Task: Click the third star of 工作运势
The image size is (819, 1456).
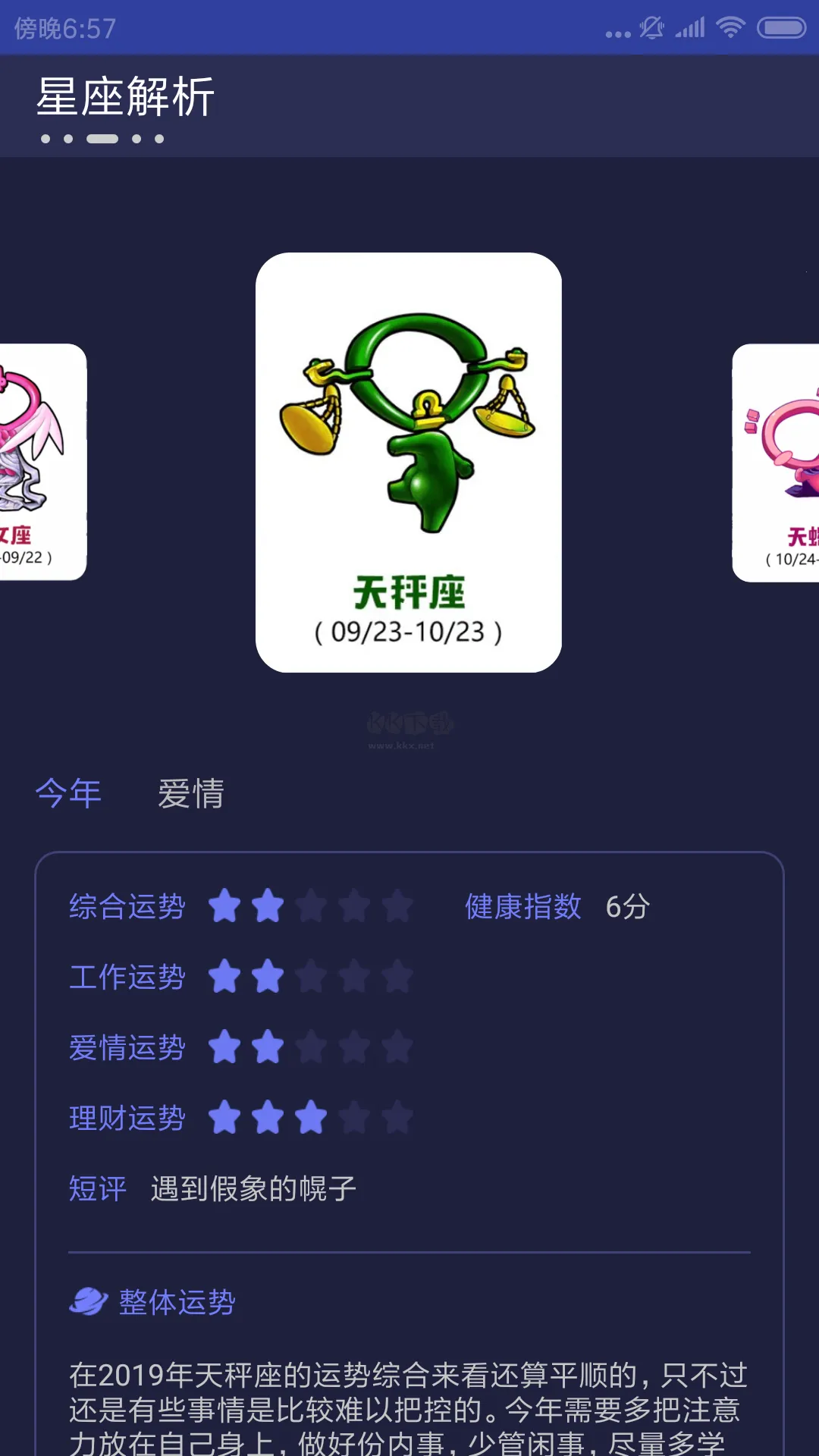Action: pyautogui.click(x=311, y=977)
